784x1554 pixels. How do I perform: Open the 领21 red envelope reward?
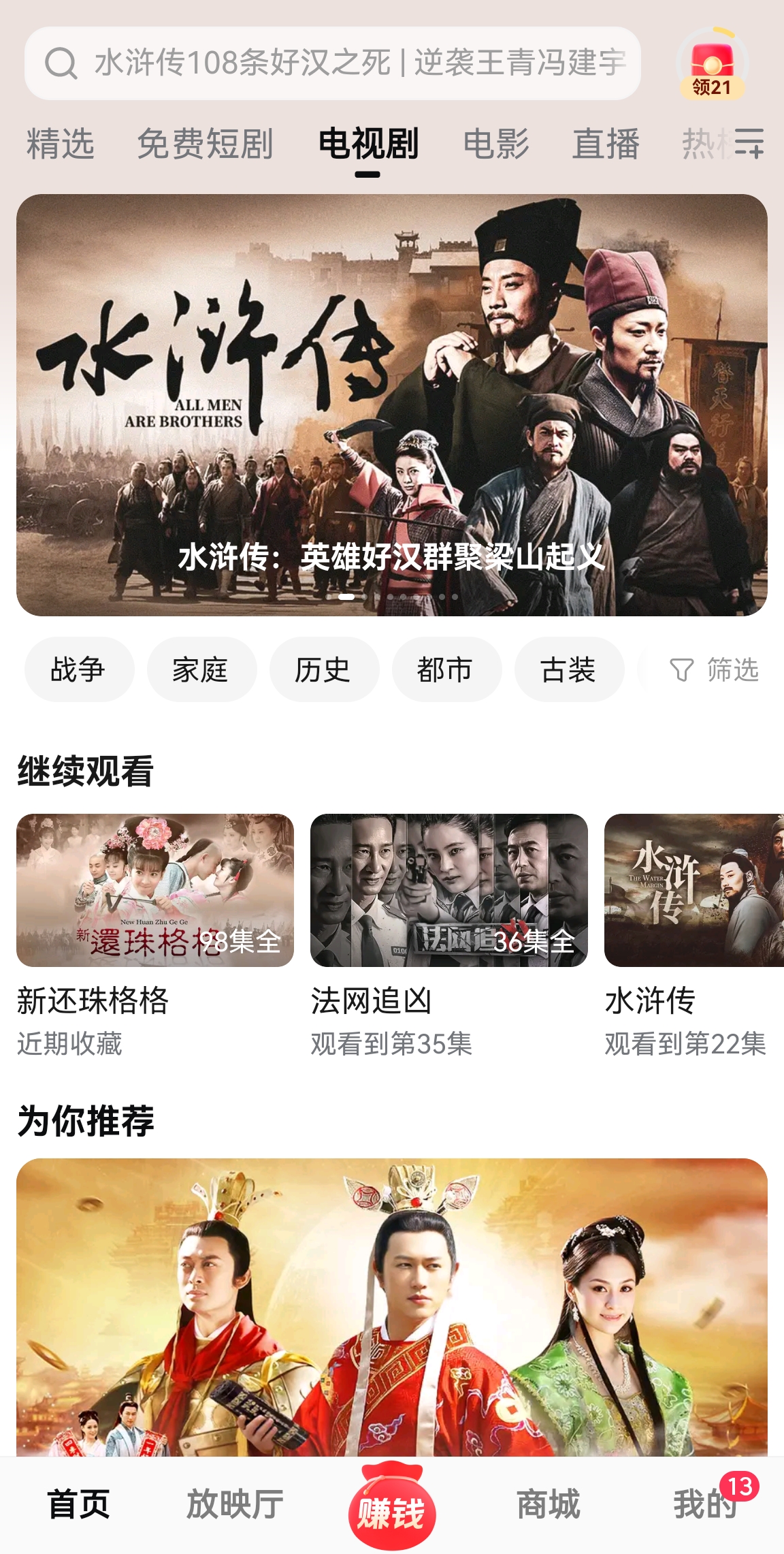click(x=713, y=61)
